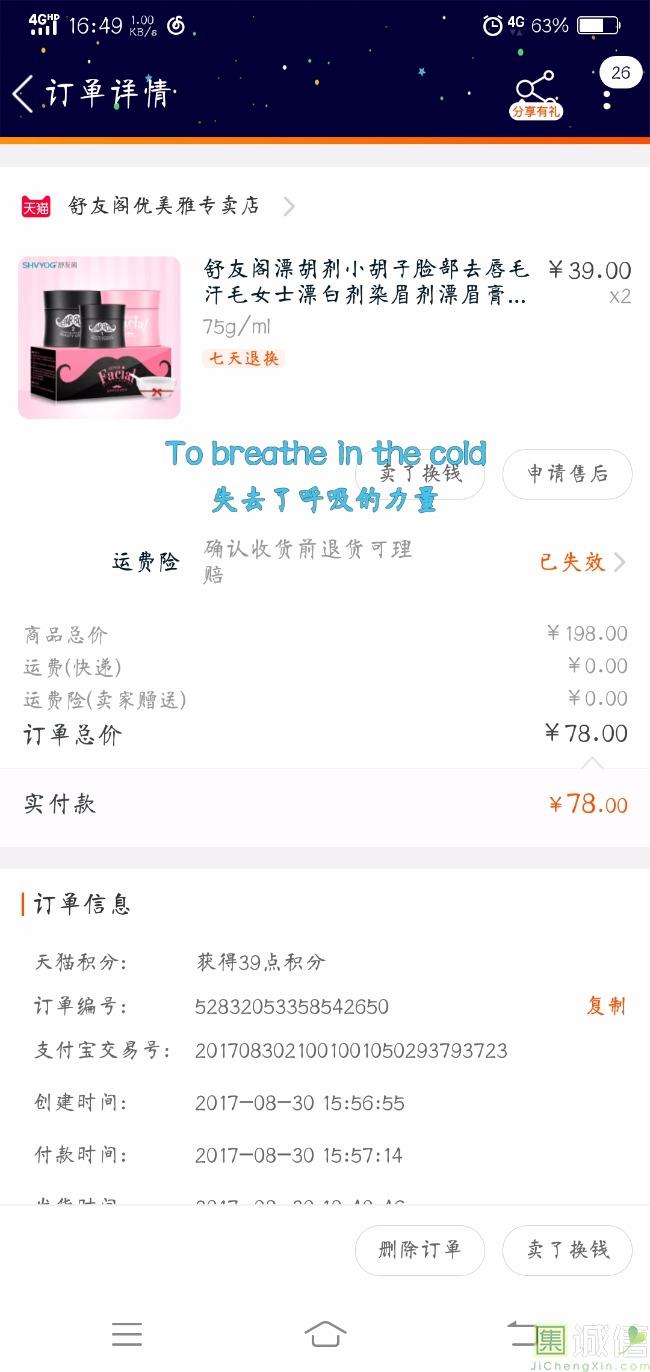Share this order via 分享有礼 icon

coord(536,95)
